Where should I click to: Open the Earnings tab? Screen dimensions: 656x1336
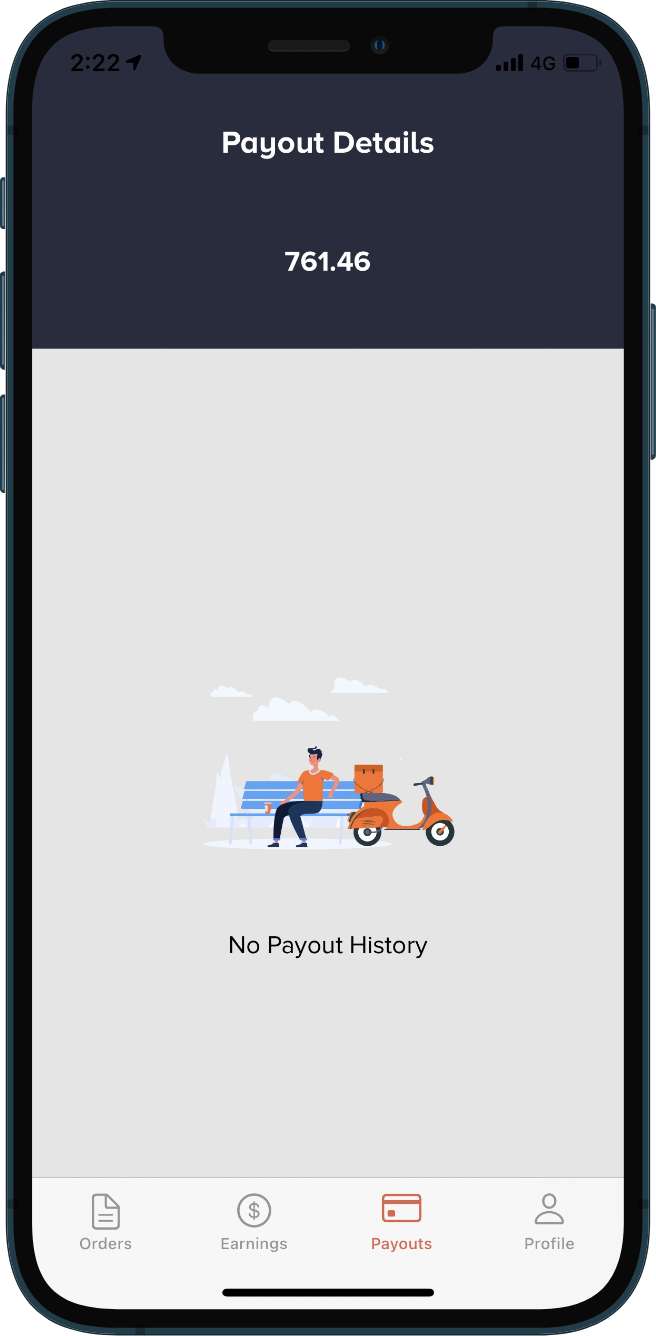(x=254, y=1222)
